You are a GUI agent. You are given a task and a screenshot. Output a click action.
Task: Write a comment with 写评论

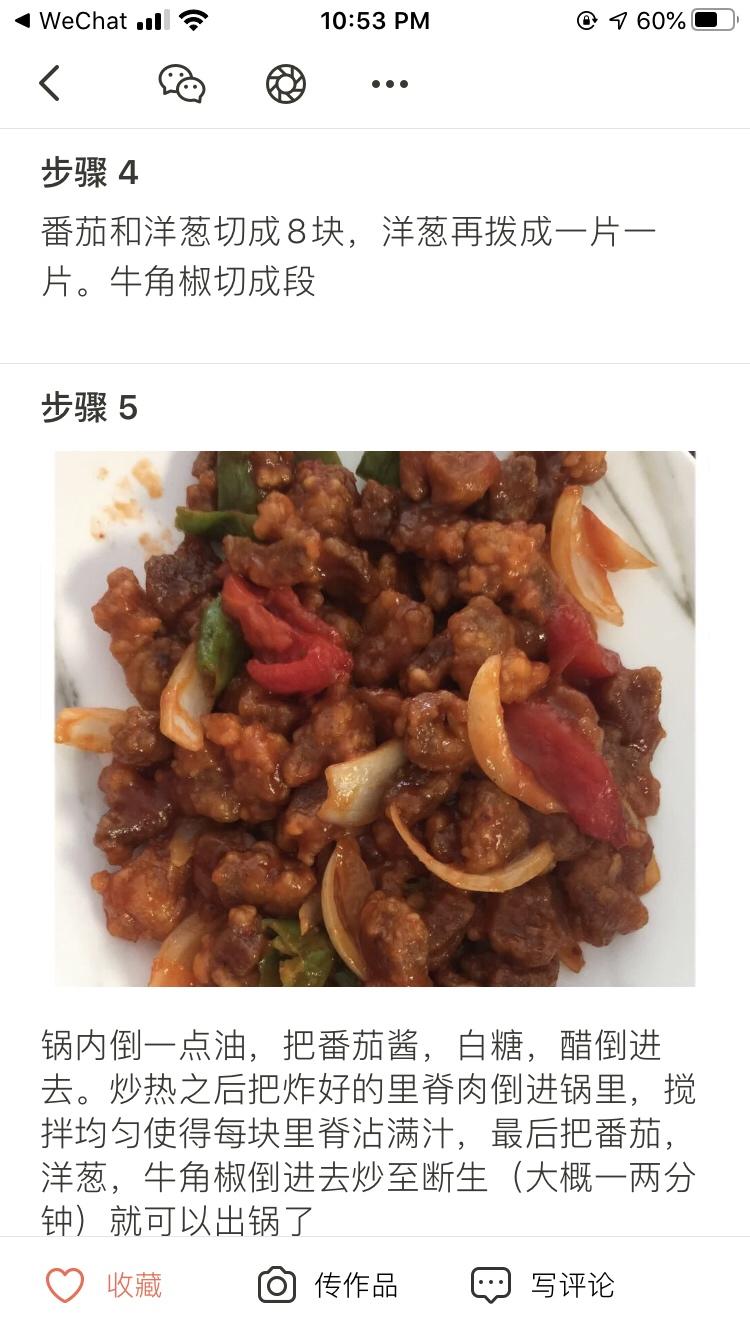coord(543,1285)
